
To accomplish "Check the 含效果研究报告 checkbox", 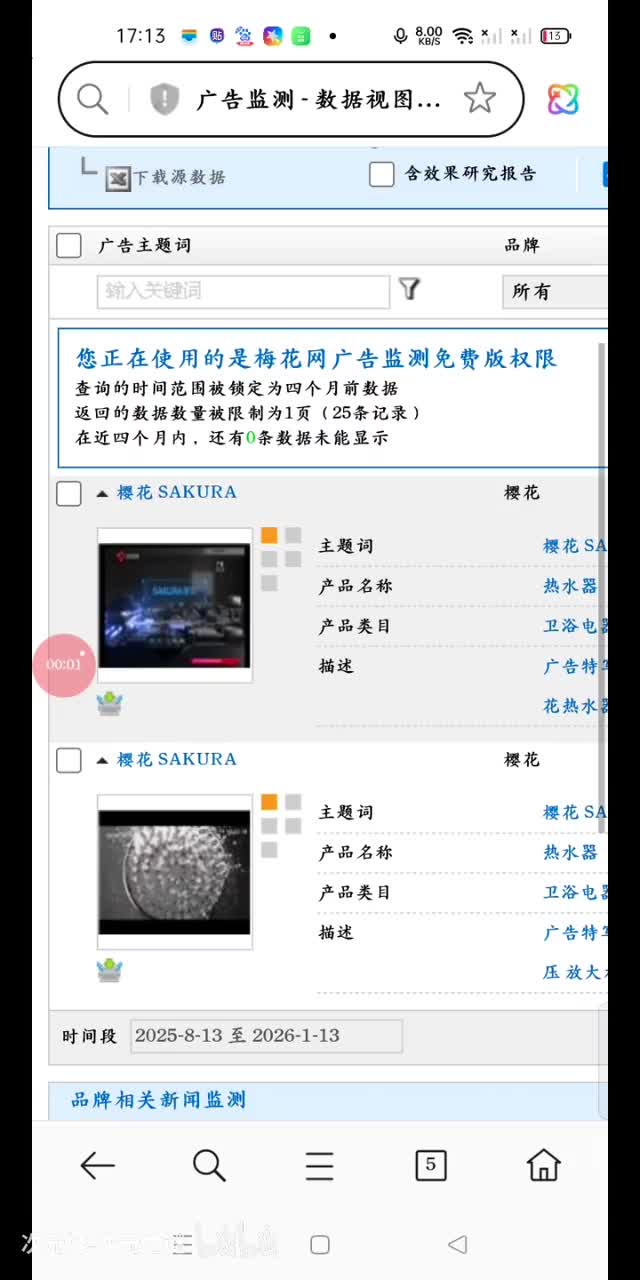I will [x=381, y=174].
